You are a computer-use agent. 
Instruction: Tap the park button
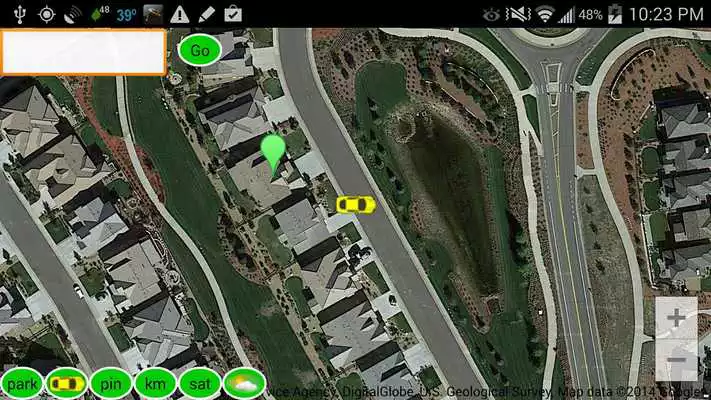[22, 383]
